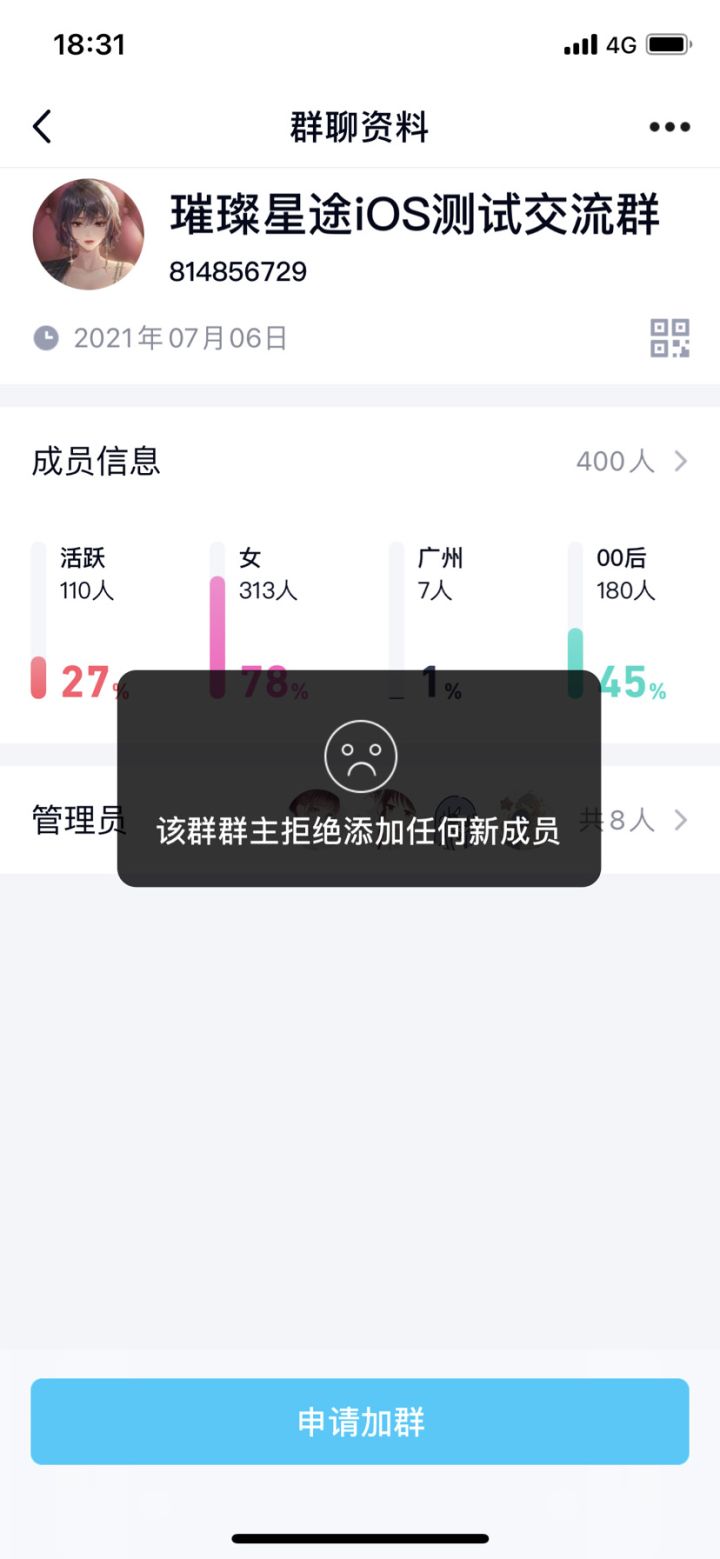This screenshot has width=720, height=1559.
Task: Tap the 群聊资料 title
Action: [x=360, y=127]
